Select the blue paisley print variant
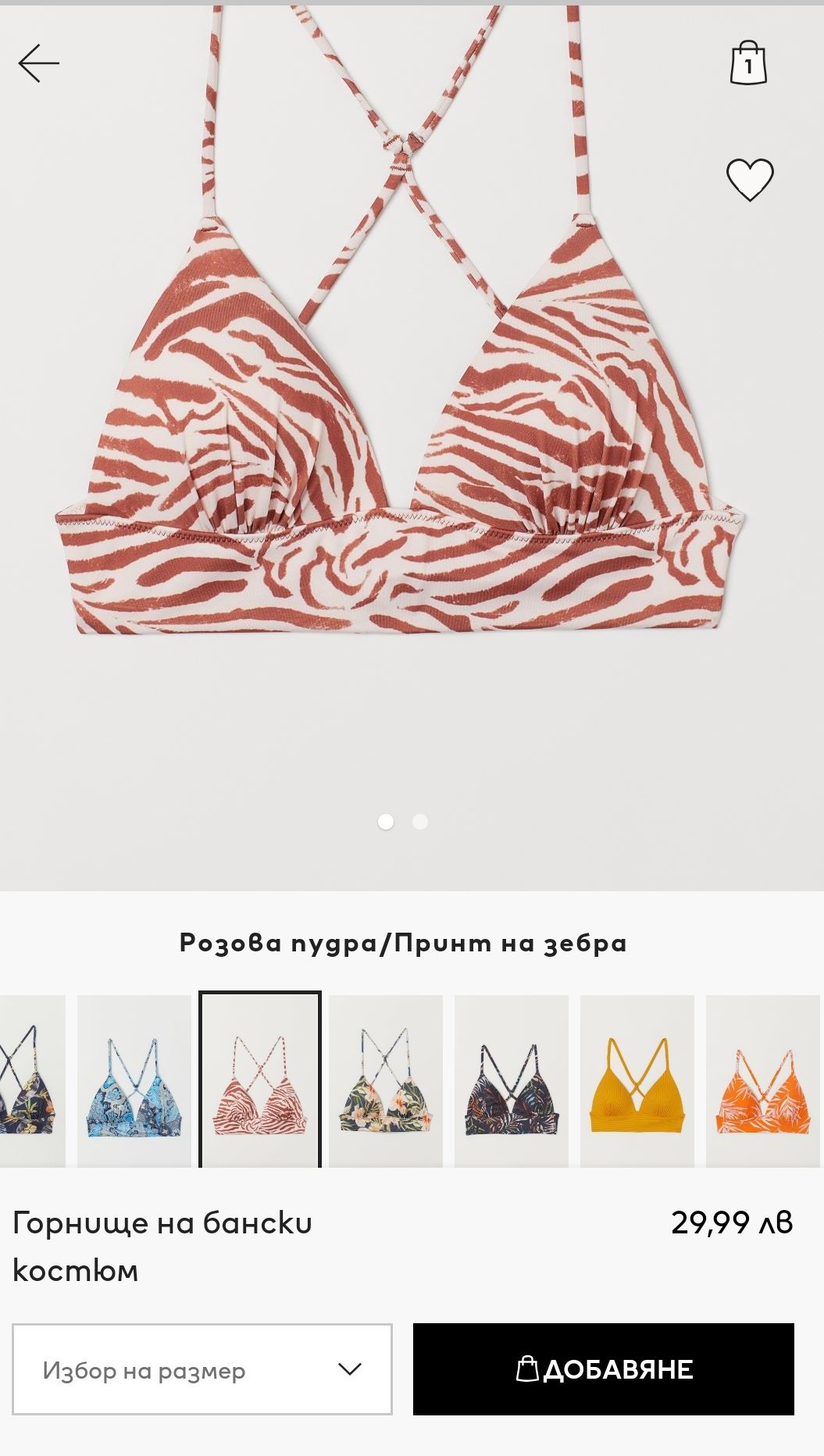 134,1081
